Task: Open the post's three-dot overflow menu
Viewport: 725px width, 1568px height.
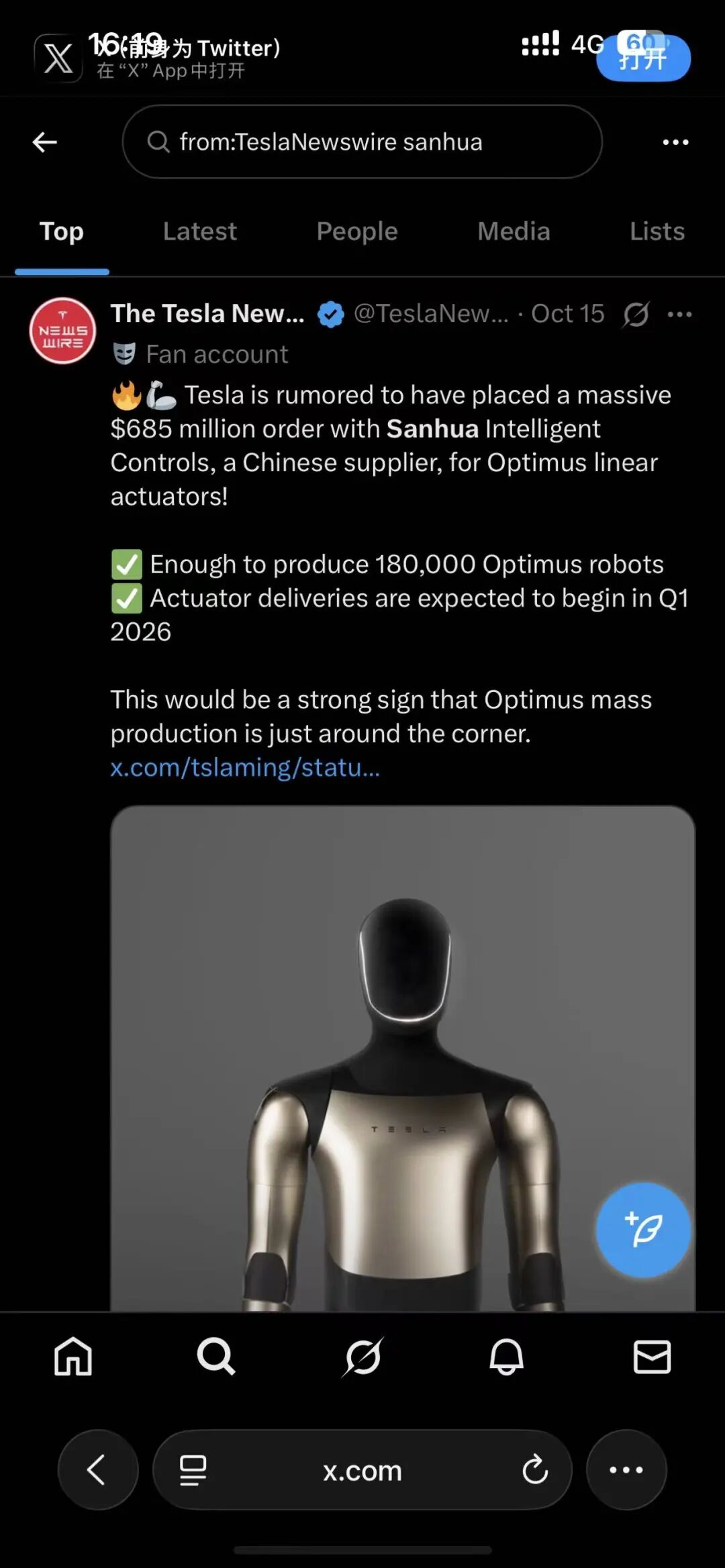Action: coord(679,313)
